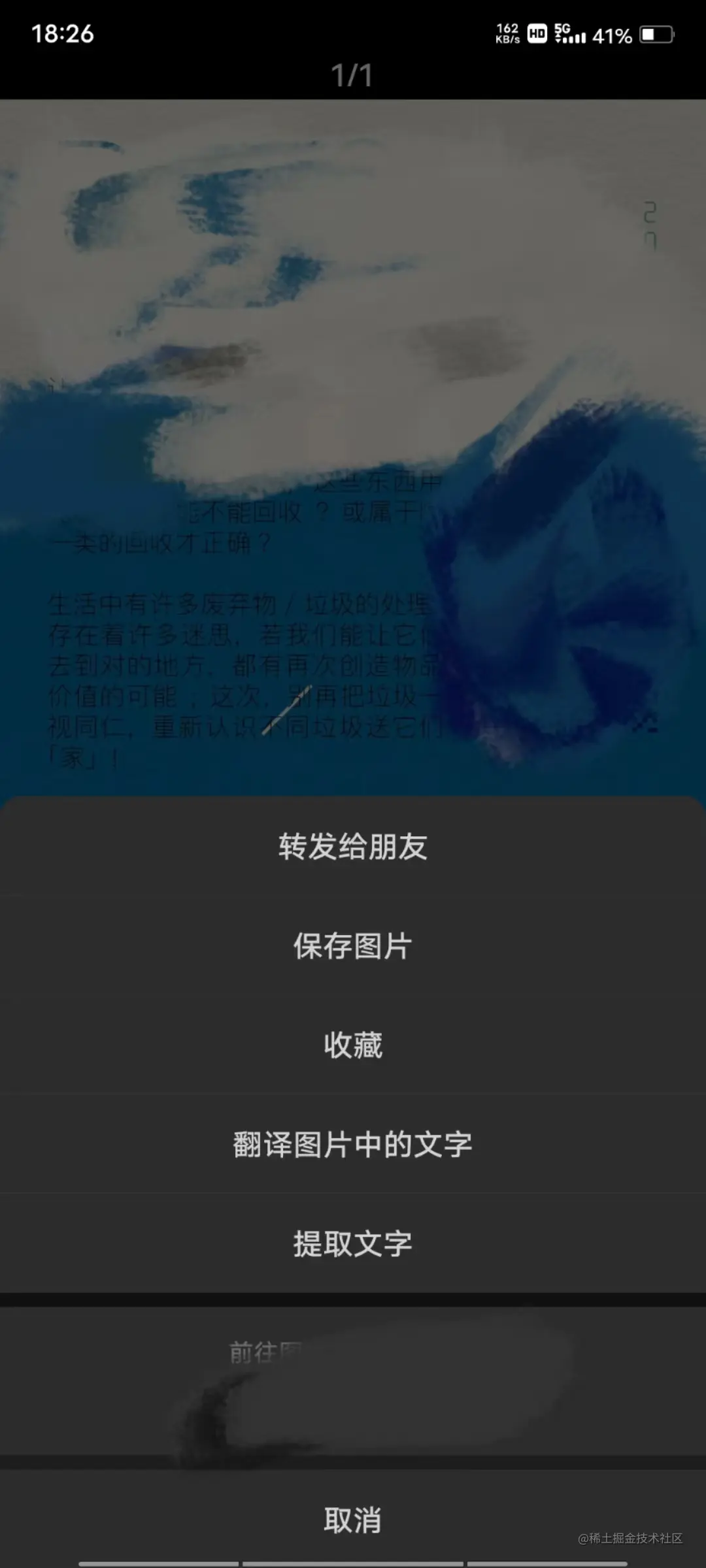
Task: Select 转发给朋友 to forward the image
Action: 353,847
